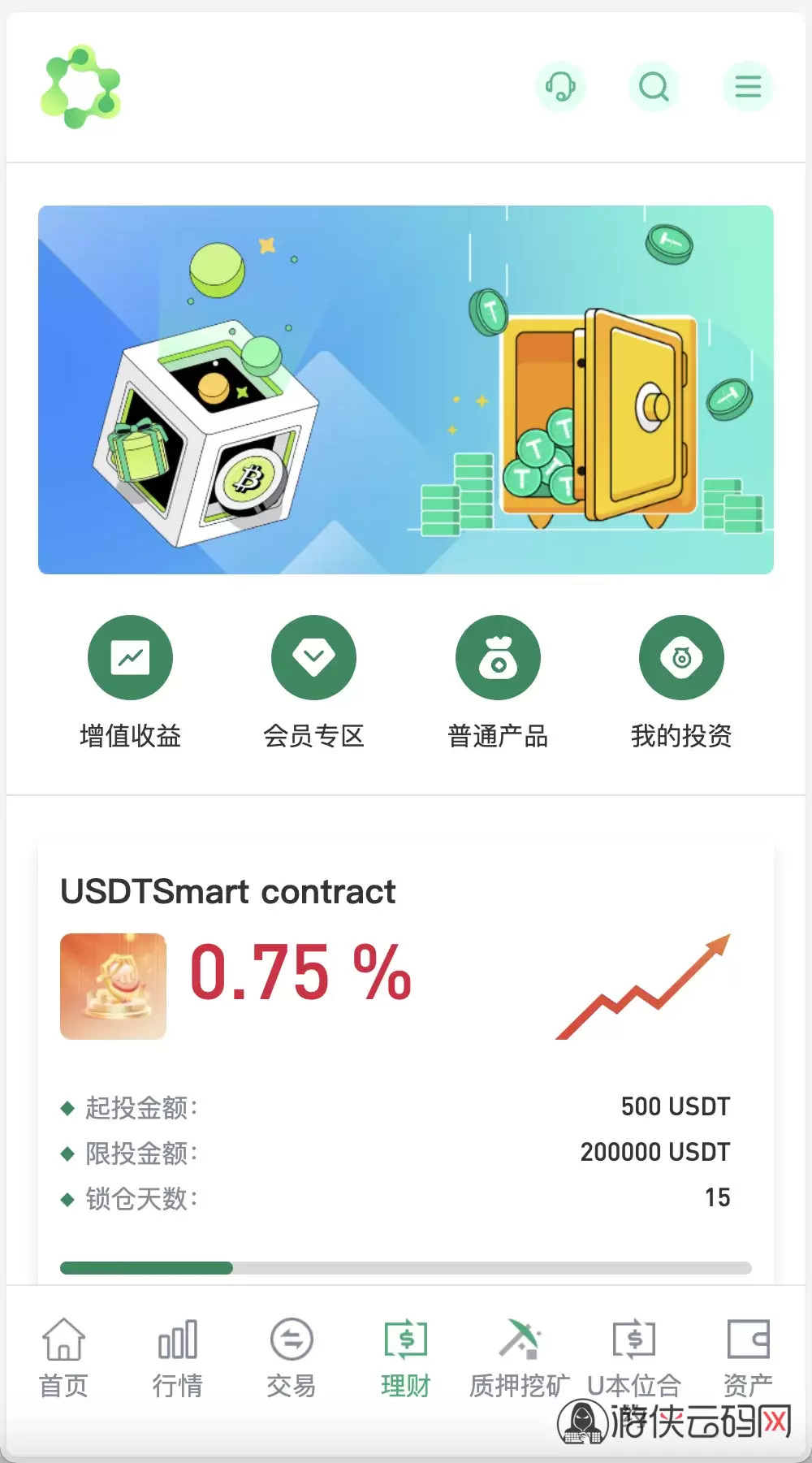Select the 会员专区 member zone diamond icon

314,658
